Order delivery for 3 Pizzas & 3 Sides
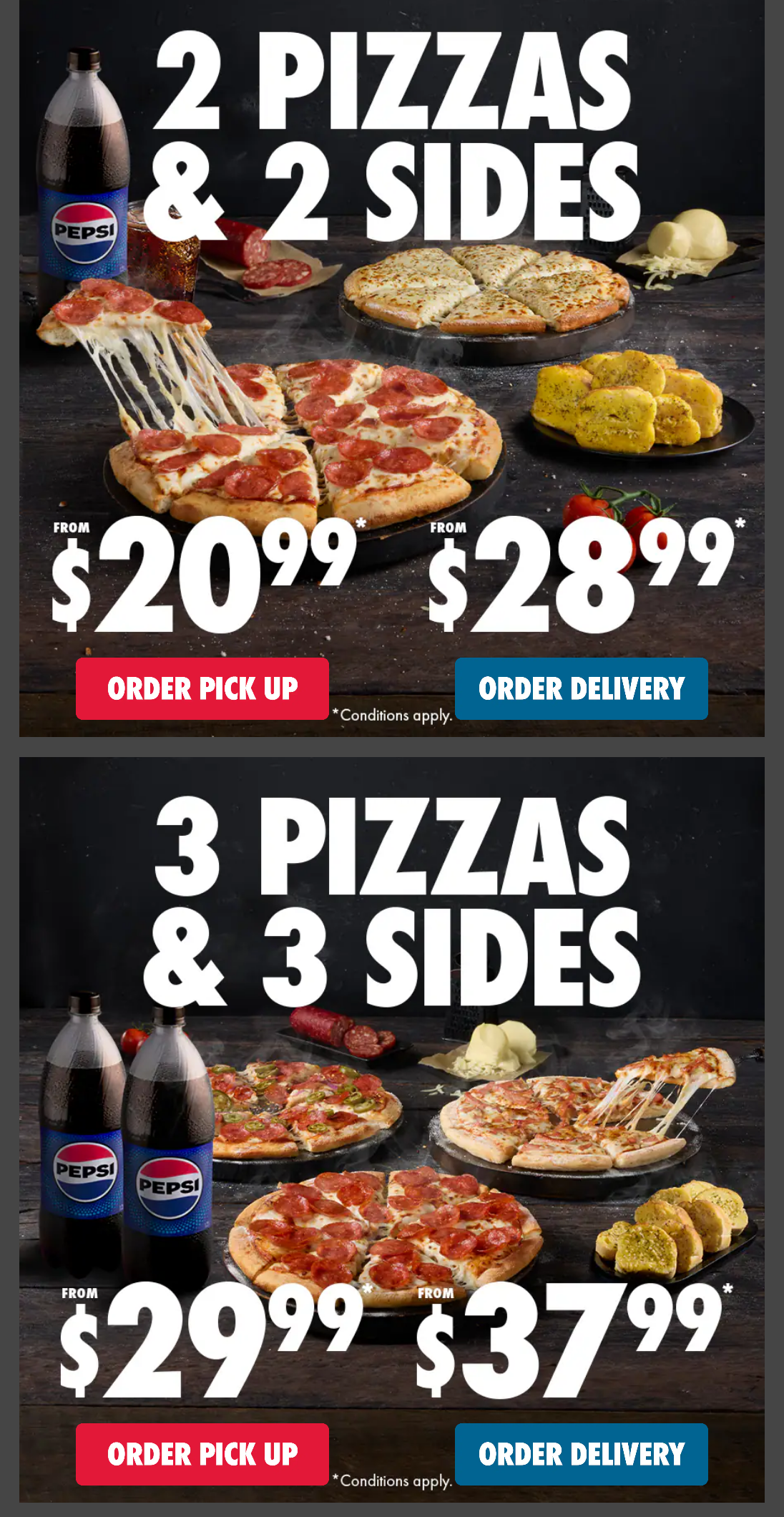Viewport: 784px width, 1517px height. (x=581, y=1454)
